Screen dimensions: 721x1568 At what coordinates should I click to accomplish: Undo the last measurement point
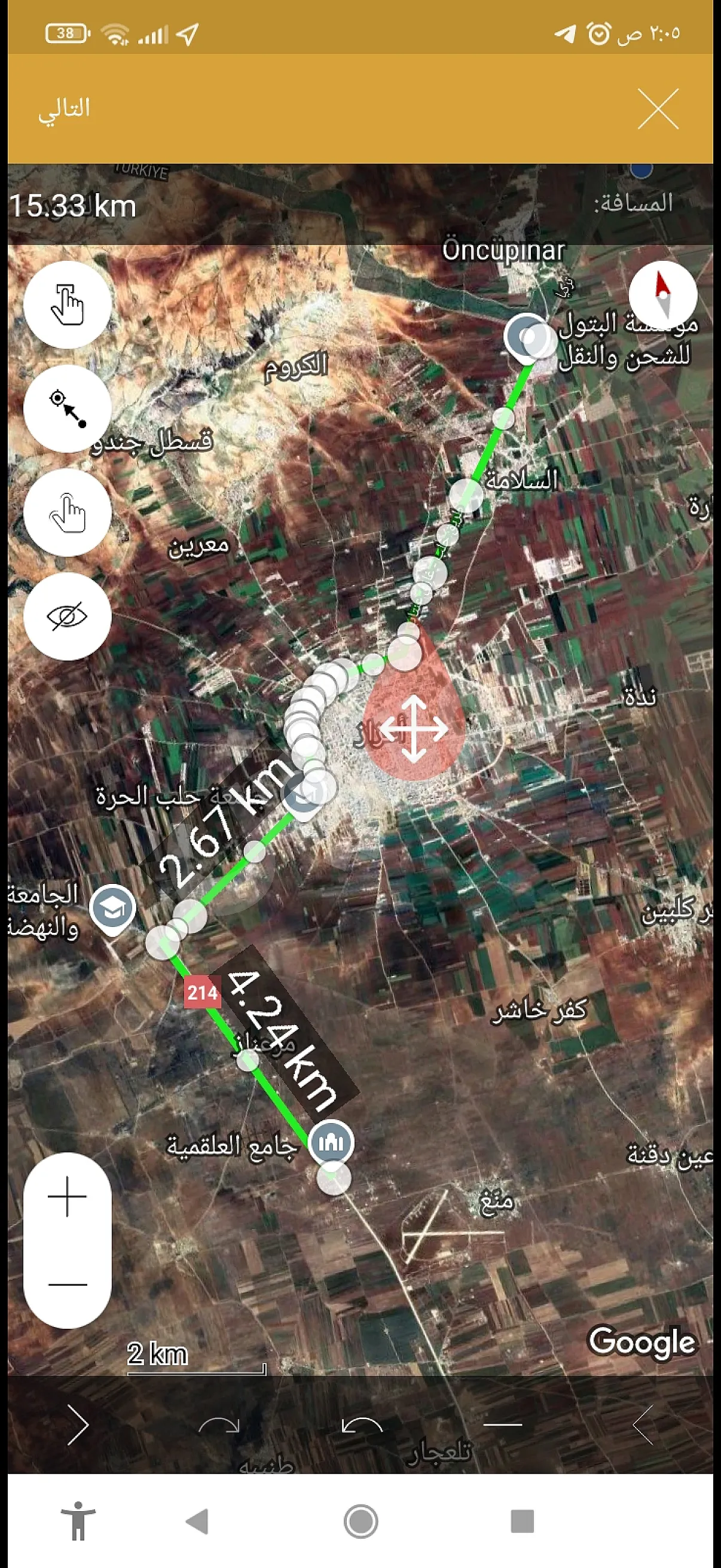tap(362, 1425)
